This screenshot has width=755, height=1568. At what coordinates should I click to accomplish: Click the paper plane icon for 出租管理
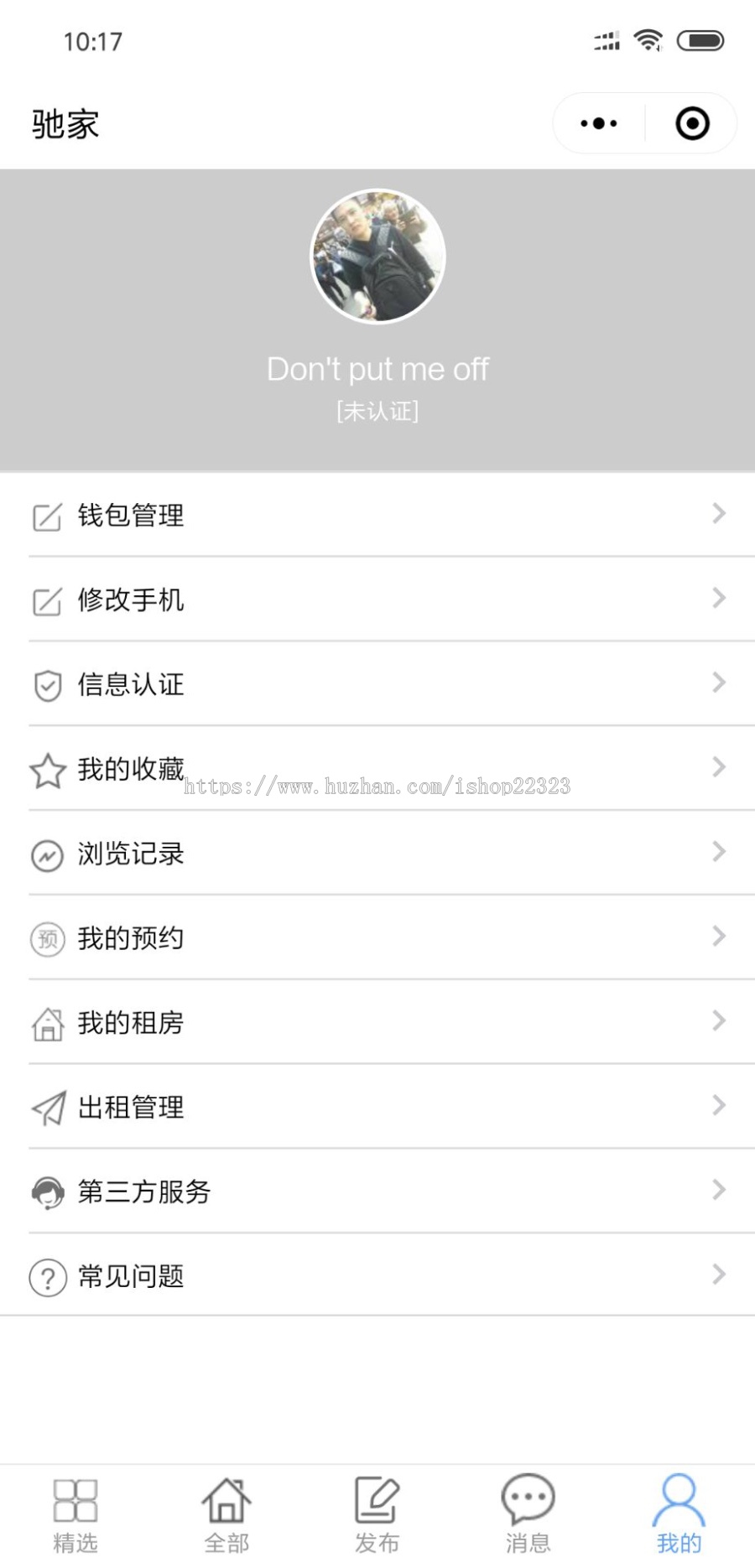point(48,1108)
